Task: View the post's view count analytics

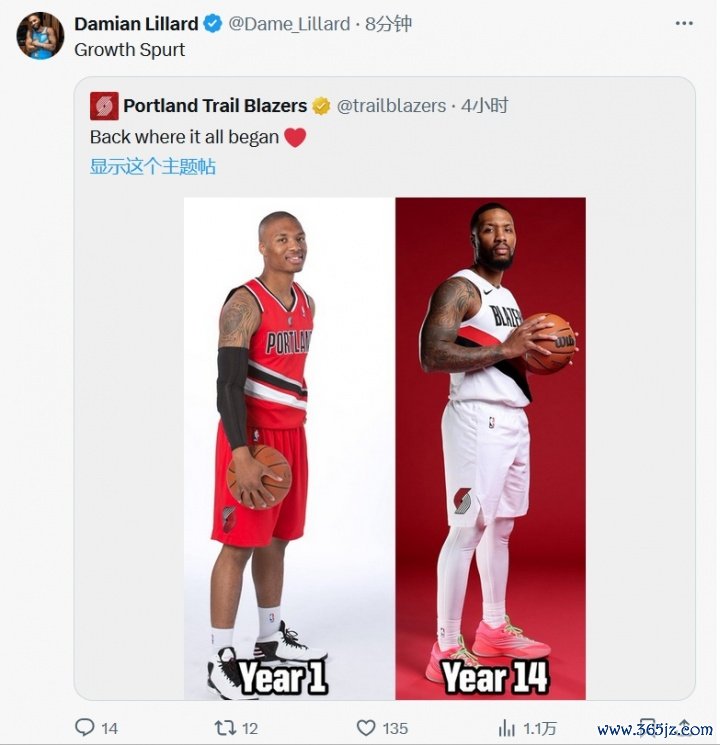Action: [508, 728]
